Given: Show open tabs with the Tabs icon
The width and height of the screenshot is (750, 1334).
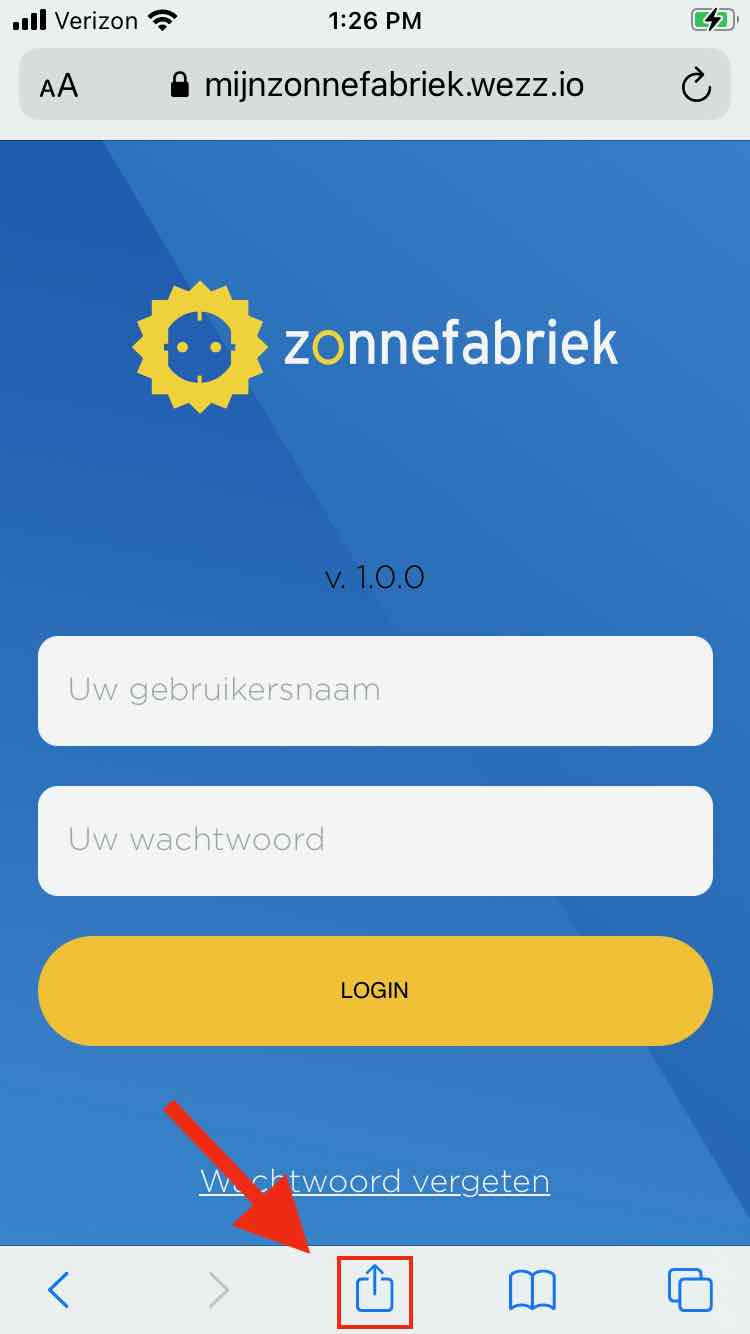Looking at the screenshot, I should tap(690, 1290).
